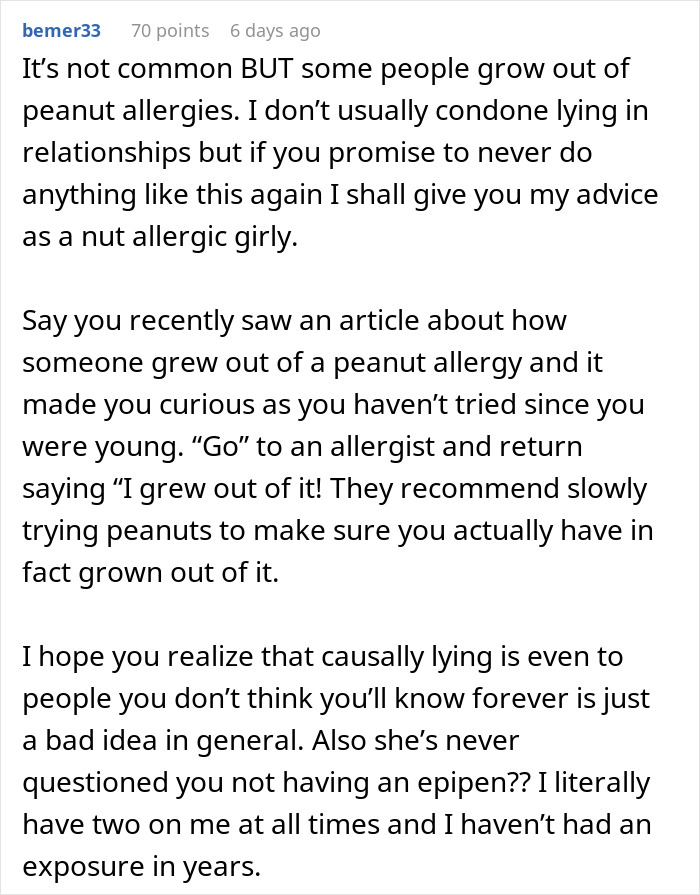
Task: Open bemer33's user profile
Action: 61,31
